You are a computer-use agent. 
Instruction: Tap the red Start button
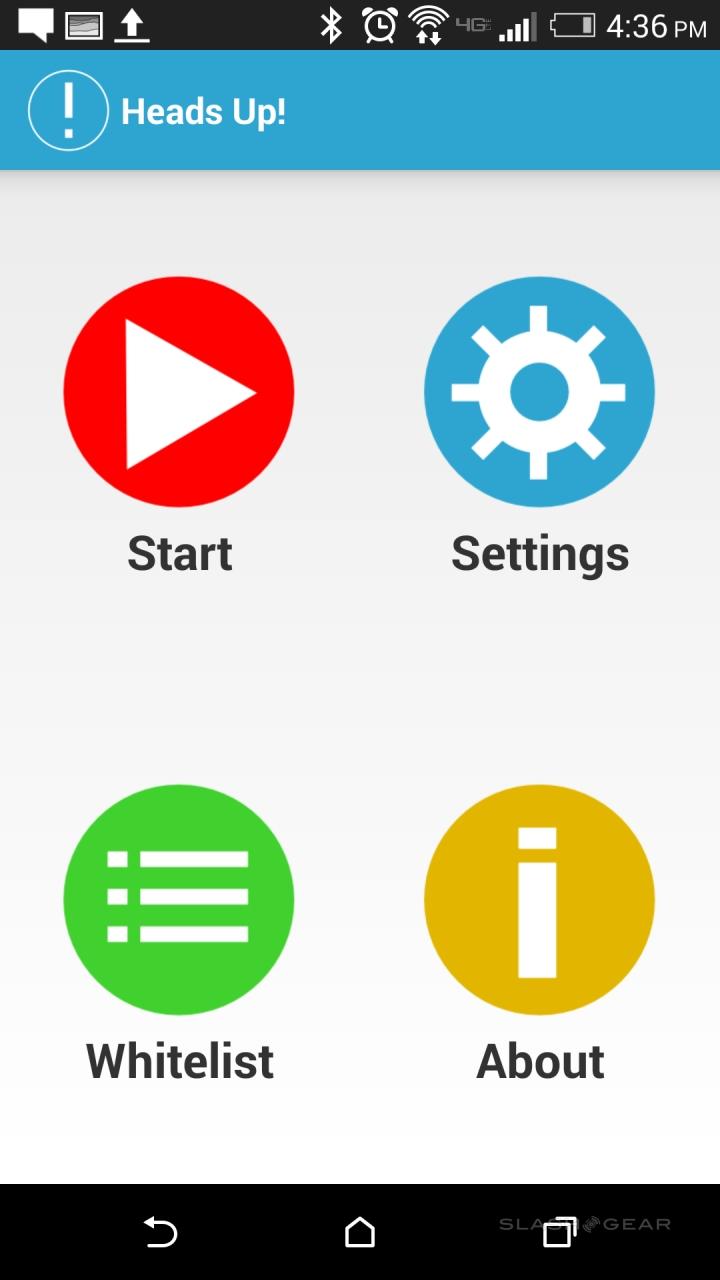[179, 392]
